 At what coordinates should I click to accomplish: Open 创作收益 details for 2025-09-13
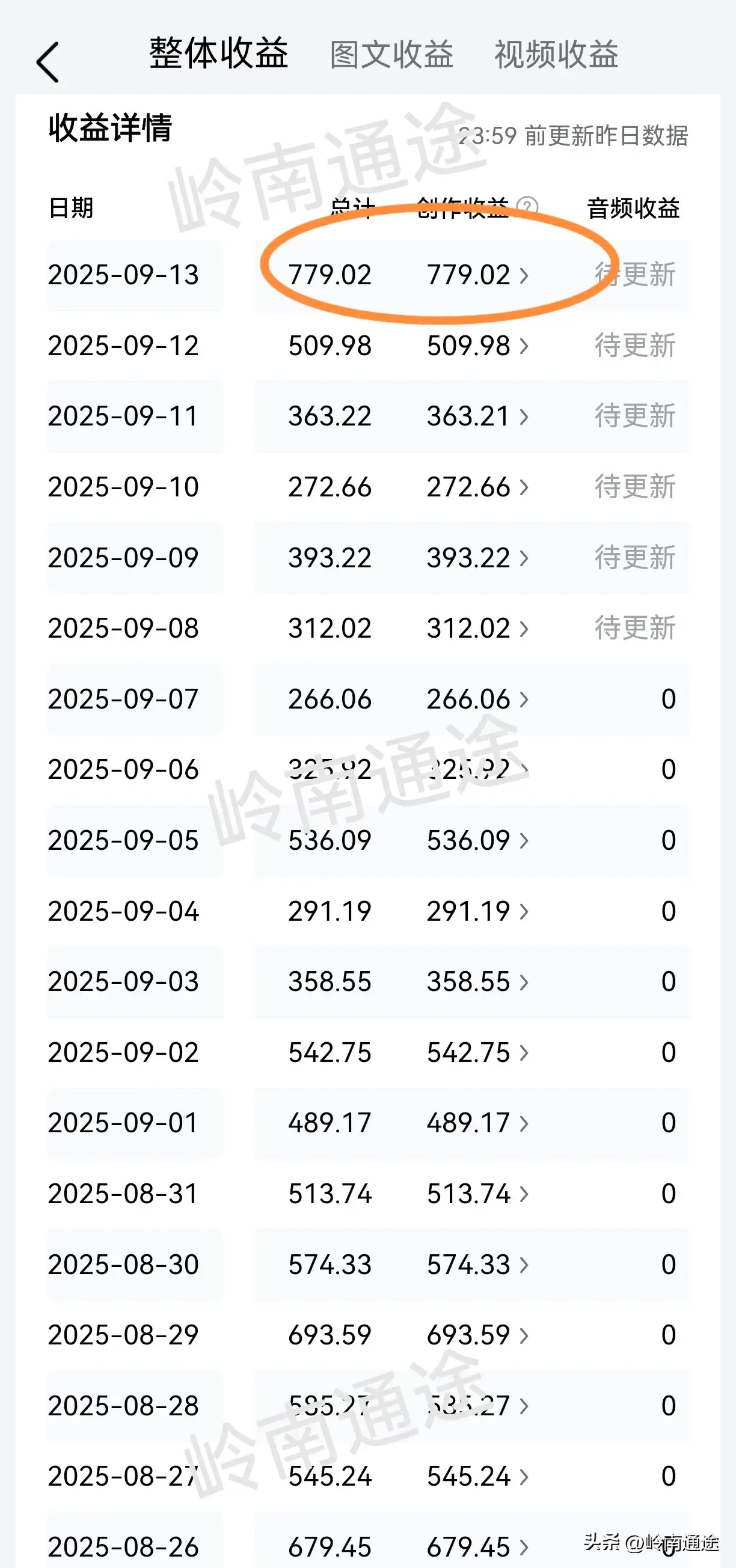[x=477, y=275]
